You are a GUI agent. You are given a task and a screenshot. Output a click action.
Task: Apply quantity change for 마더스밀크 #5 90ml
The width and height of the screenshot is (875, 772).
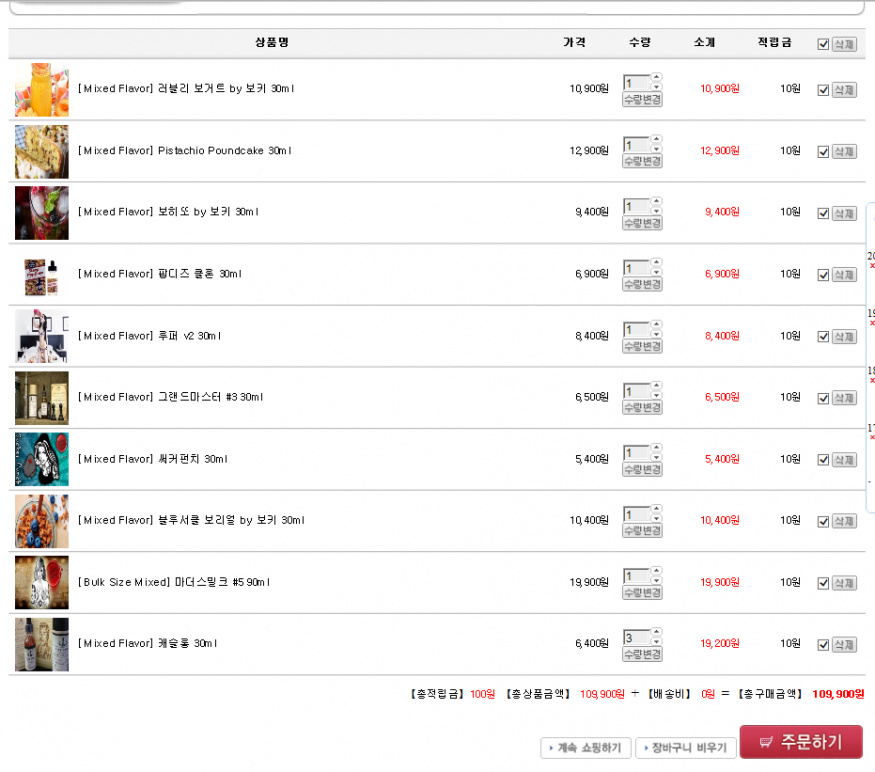click(x=642, y=593)
